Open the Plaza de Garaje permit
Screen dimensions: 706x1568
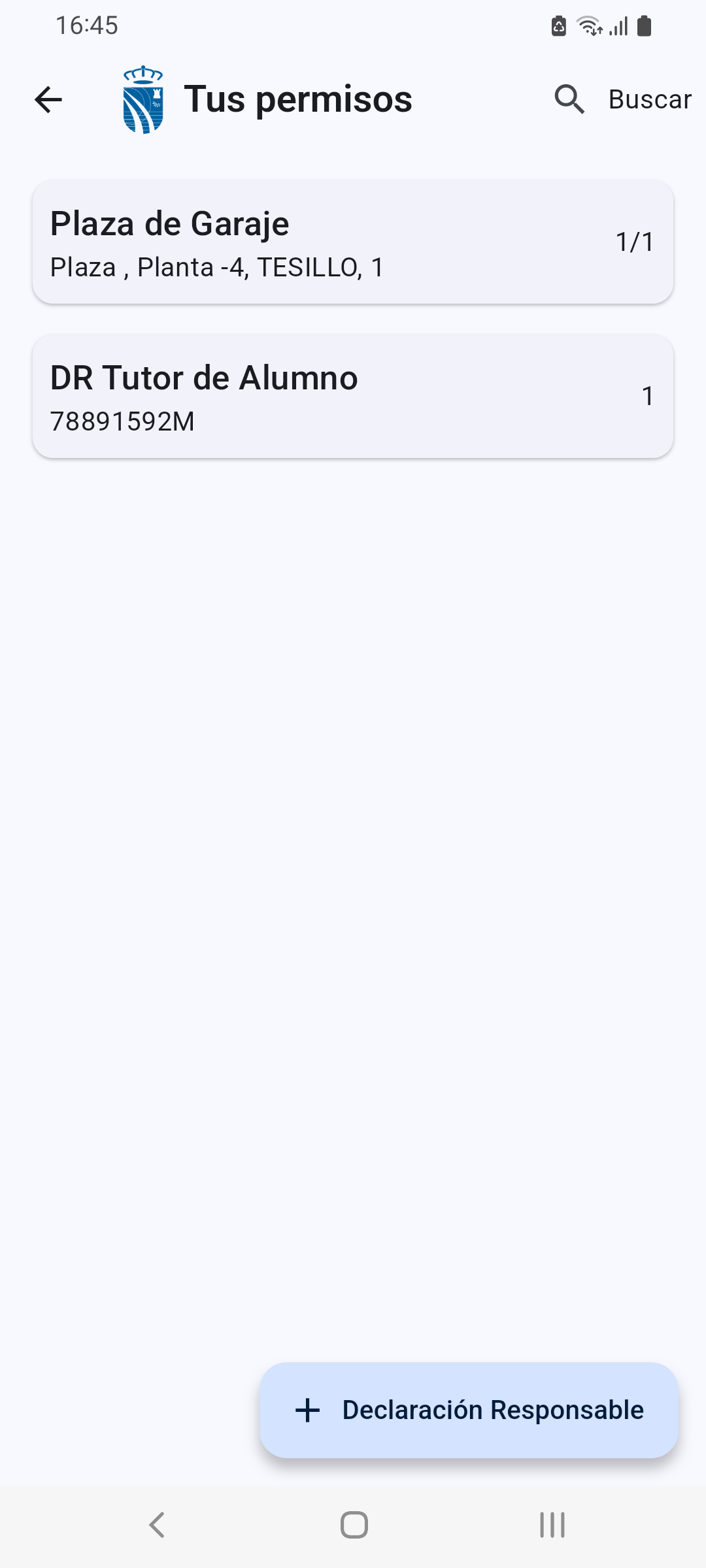[353, 242]
